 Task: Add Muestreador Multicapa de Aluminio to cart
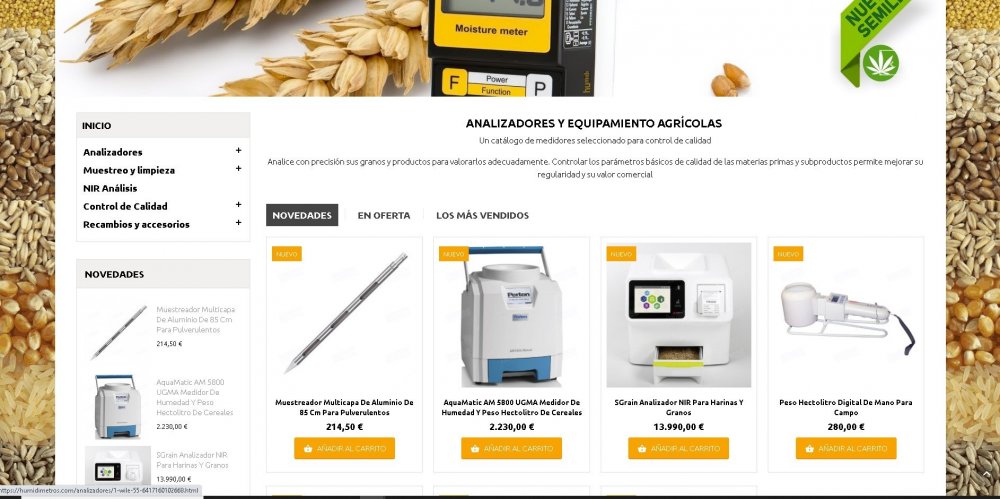tap(344, 448)
